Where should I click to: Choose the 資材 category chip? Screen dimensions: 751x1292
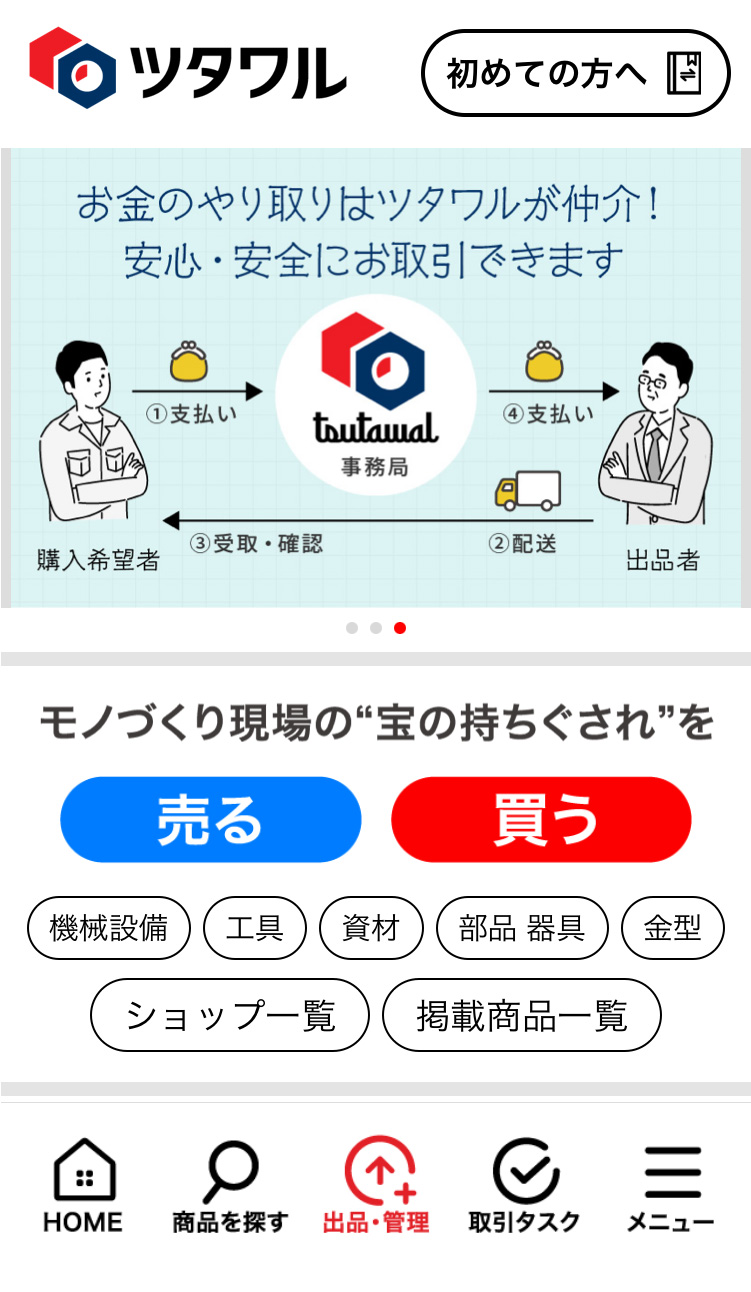point(371,928)
